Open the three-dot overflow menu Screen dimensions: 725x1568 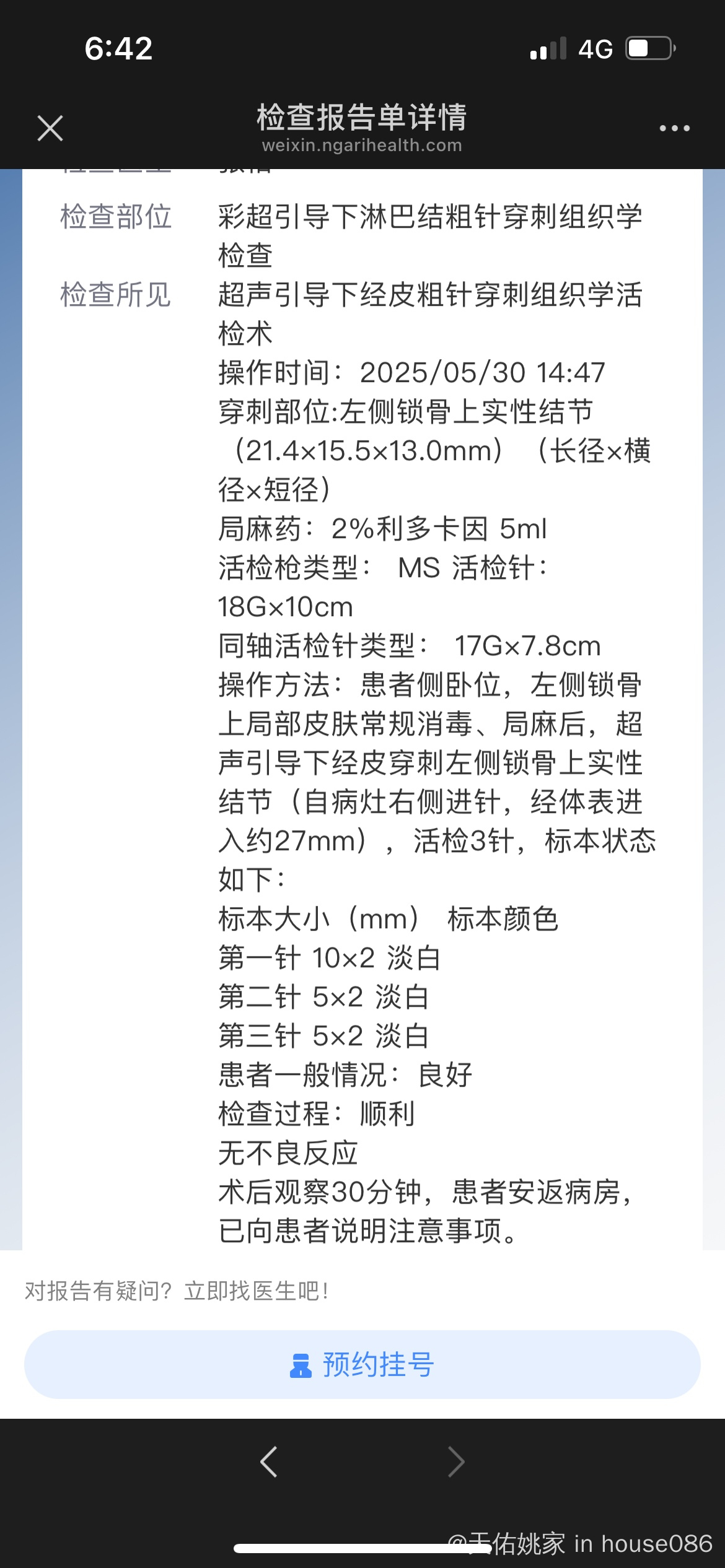click(674, 128)
